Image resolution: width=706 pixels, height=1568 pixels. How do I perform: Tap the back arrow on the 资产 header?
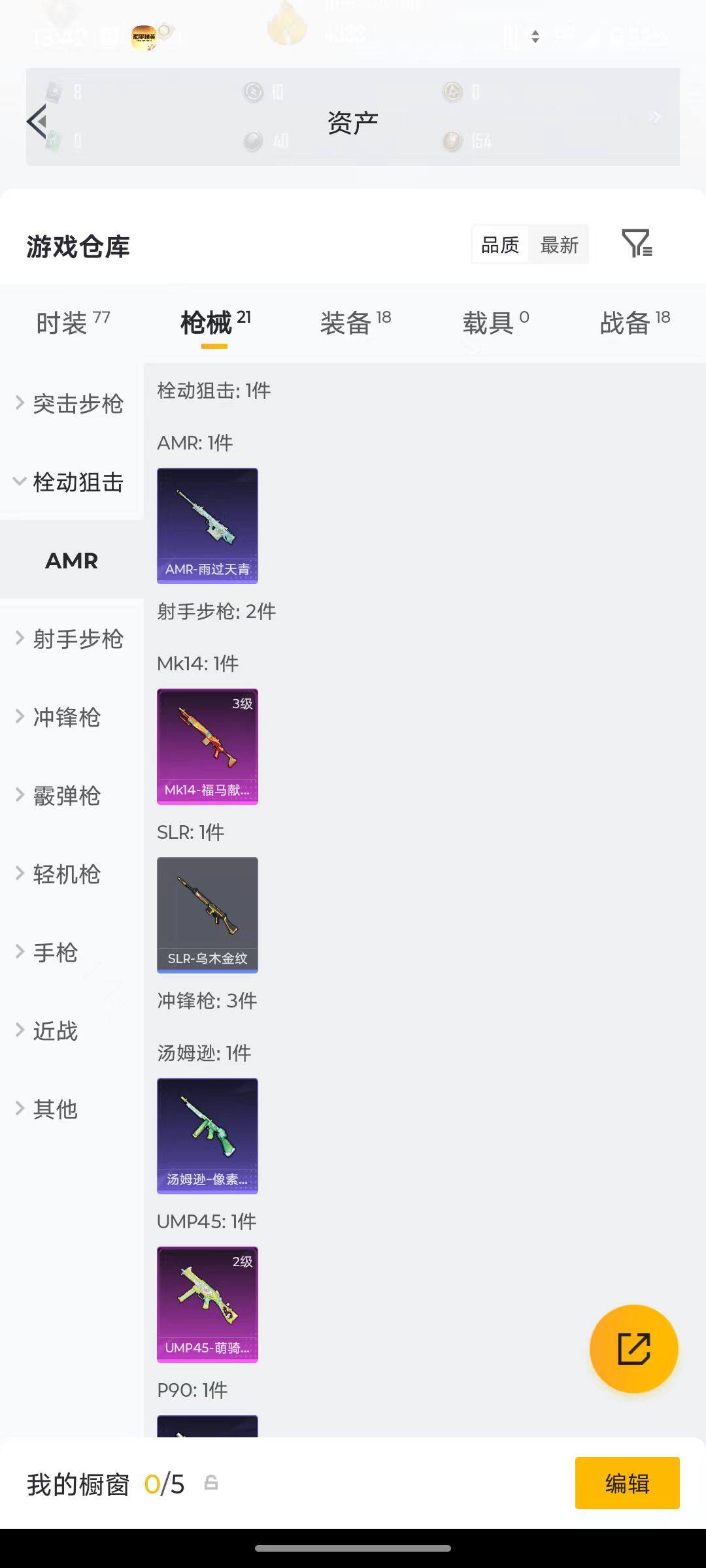(x=37, y=122)
